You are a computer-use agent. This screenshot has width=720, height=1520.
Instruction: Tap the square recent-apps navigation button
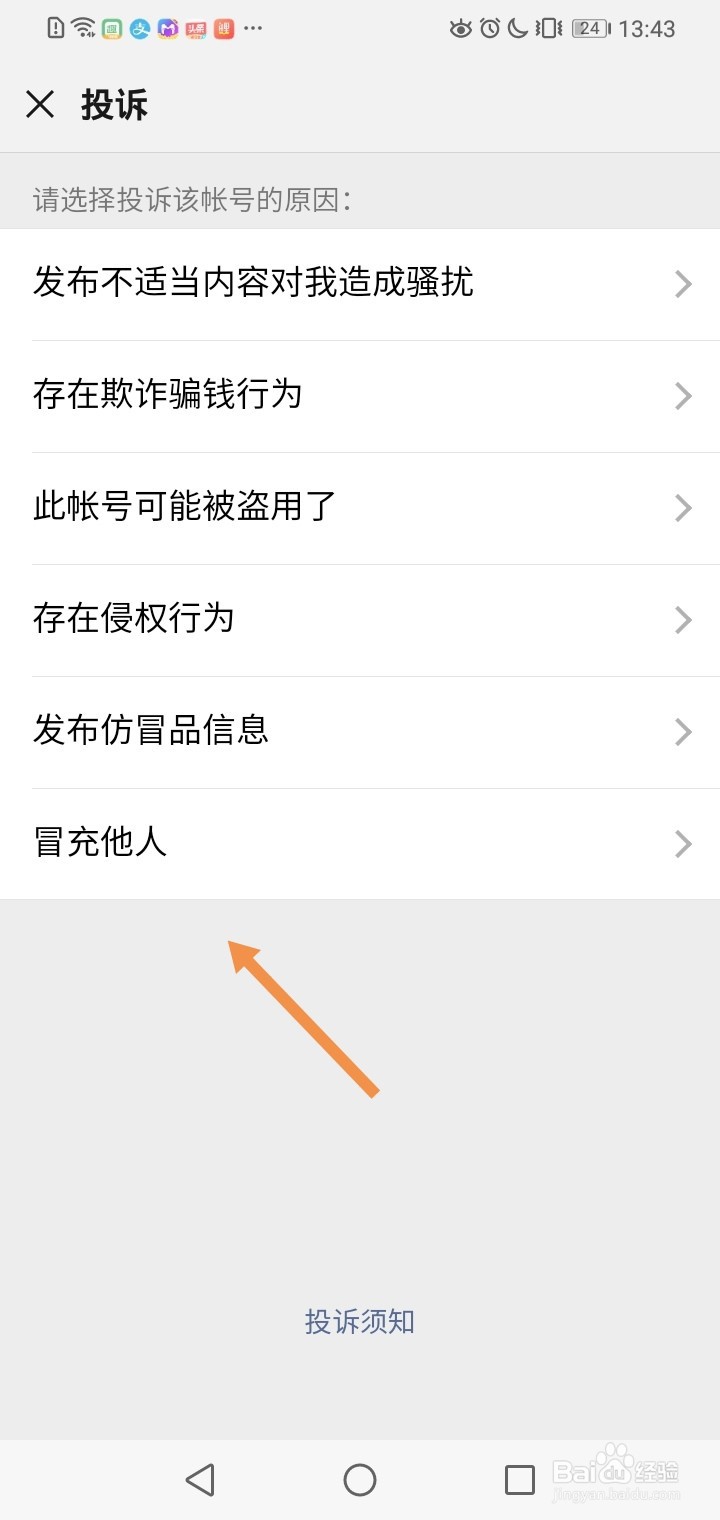pyautogui.click(x=518, y=1480)
